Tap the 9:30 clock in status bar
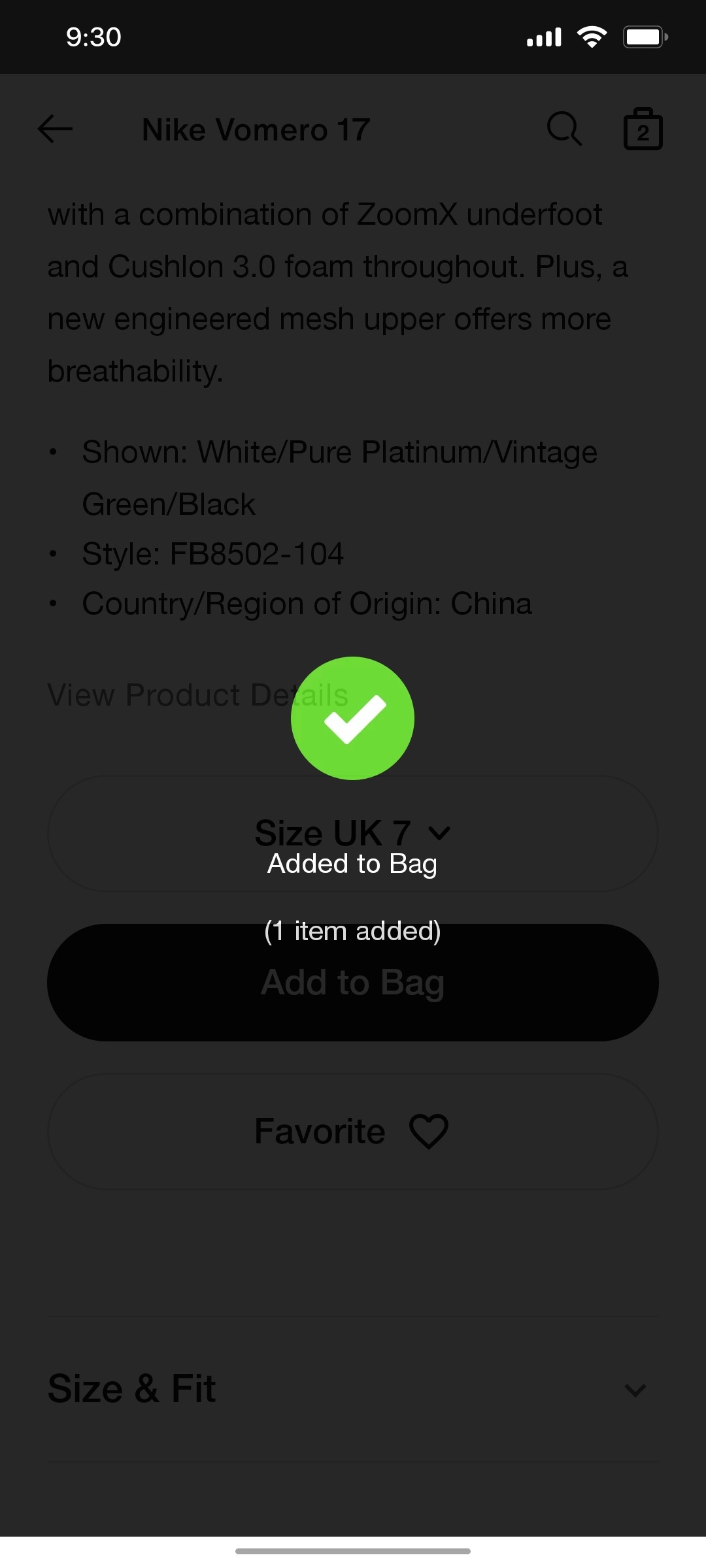706x1568 pixels. [x=92, y=37]
